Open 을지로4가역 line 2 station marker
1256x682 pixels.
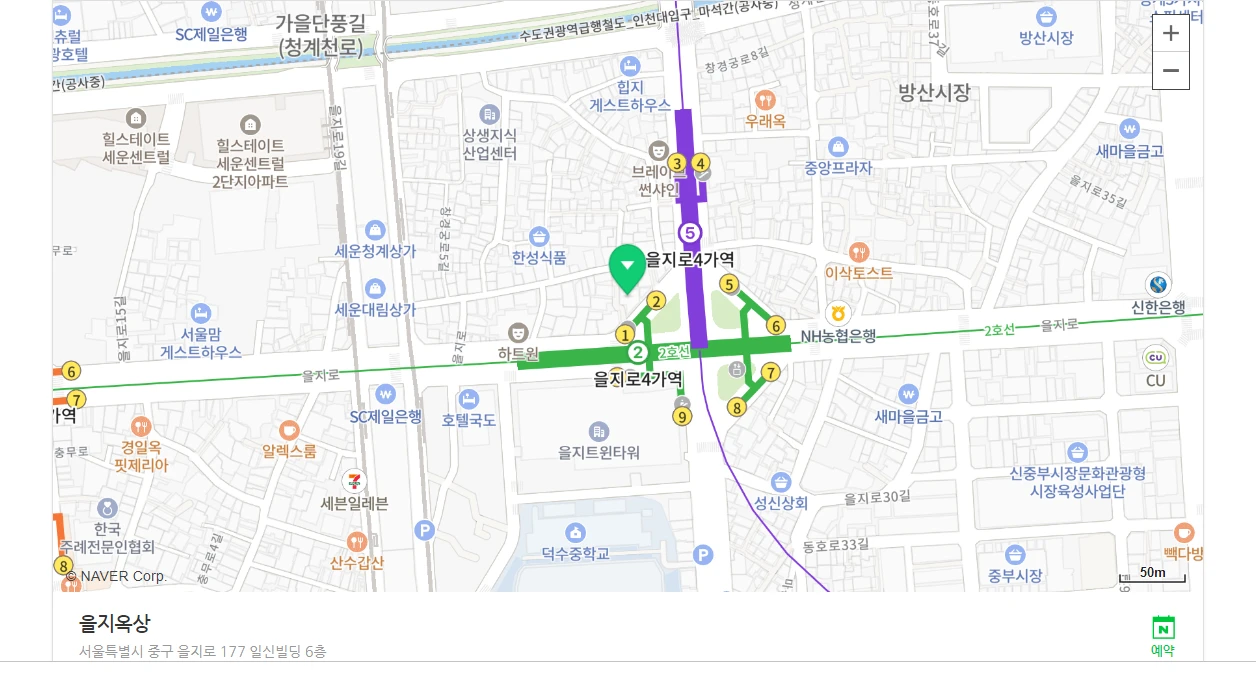tap(637, 352)
